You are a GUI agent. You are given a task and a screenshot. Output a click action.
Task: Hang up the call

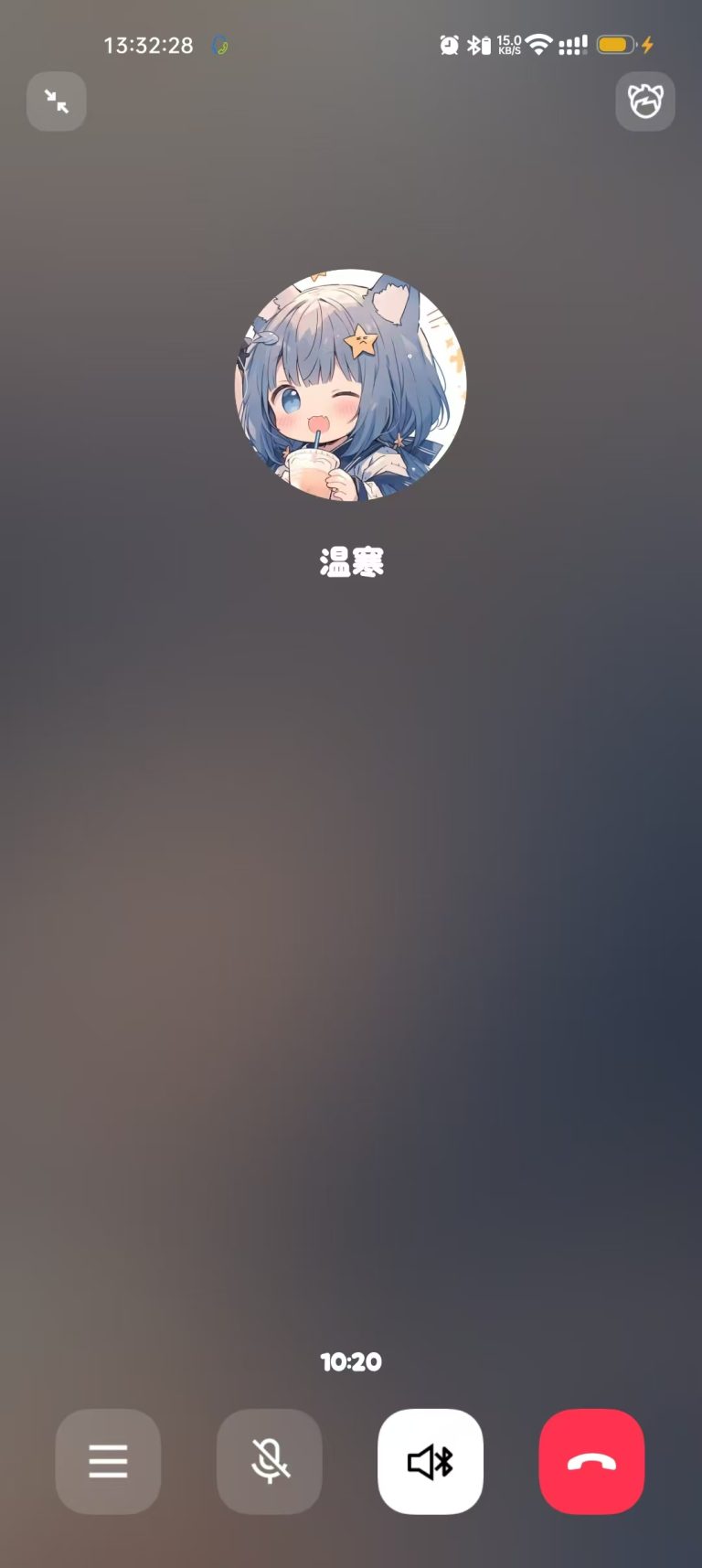pyautogui.click(x=591, y=1460)
